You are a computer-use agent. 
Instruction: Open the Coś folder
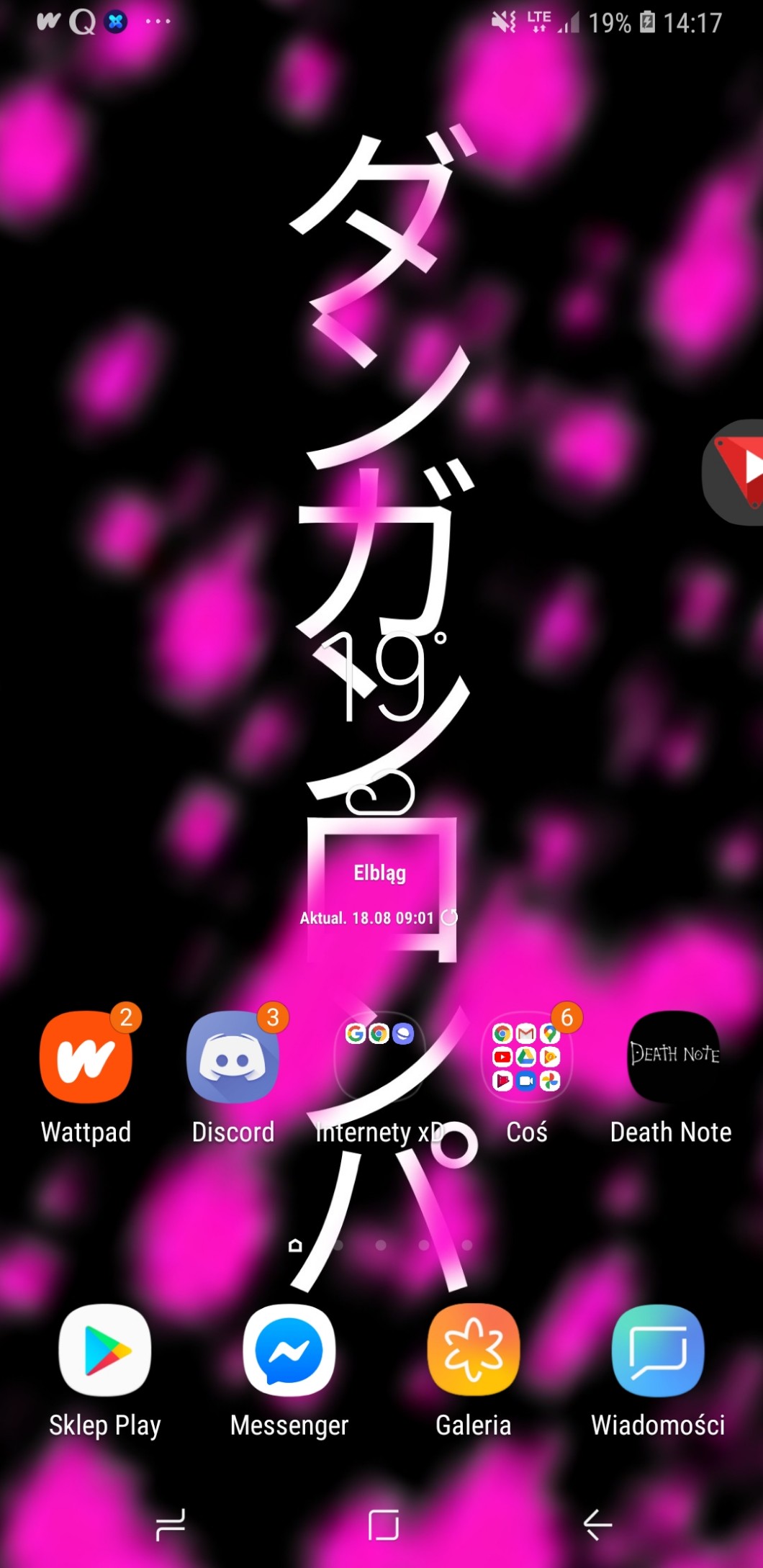526,1056
